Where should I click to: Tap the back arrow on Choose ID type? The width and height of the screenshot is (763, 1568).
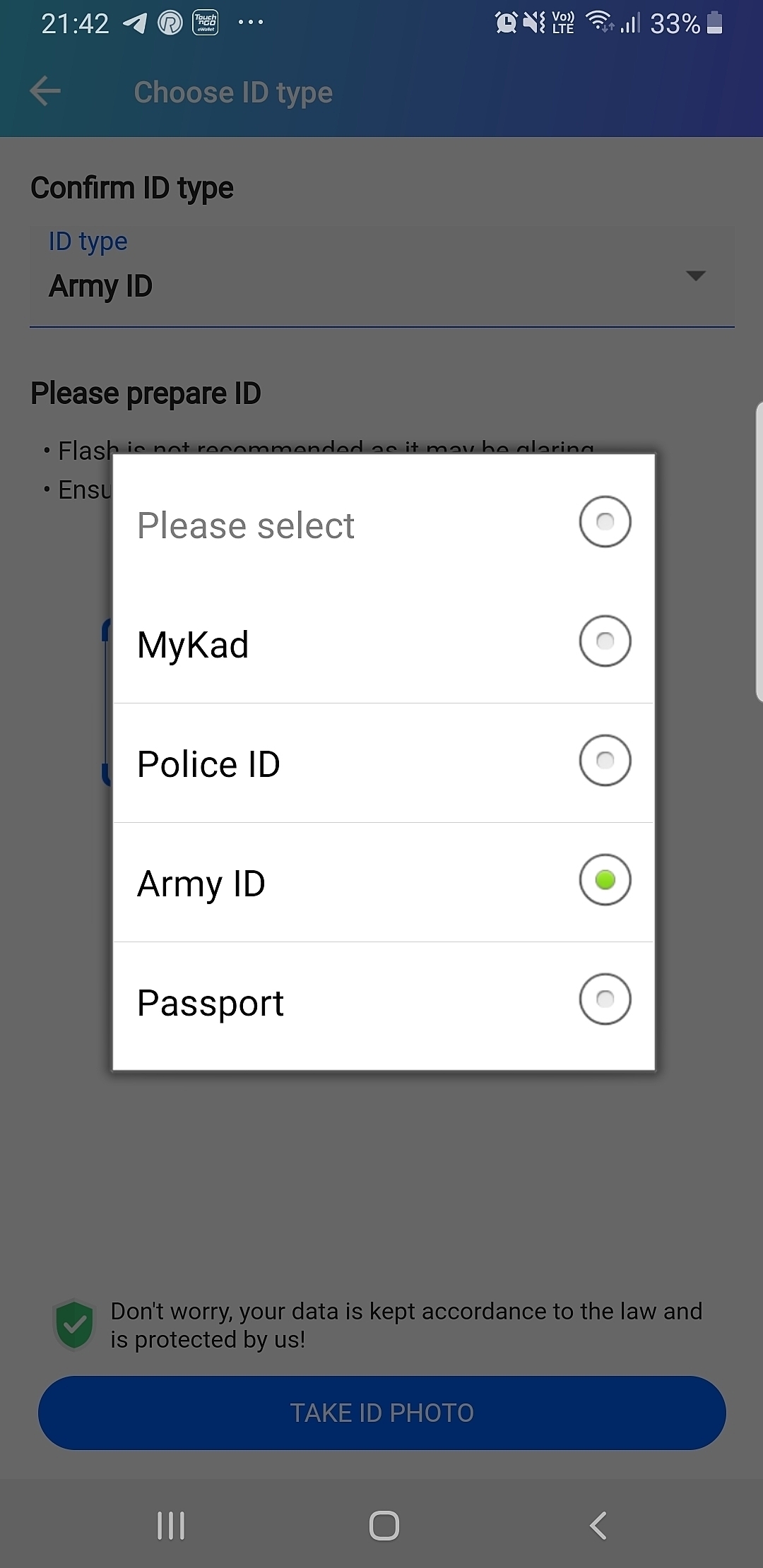[45, 92]
